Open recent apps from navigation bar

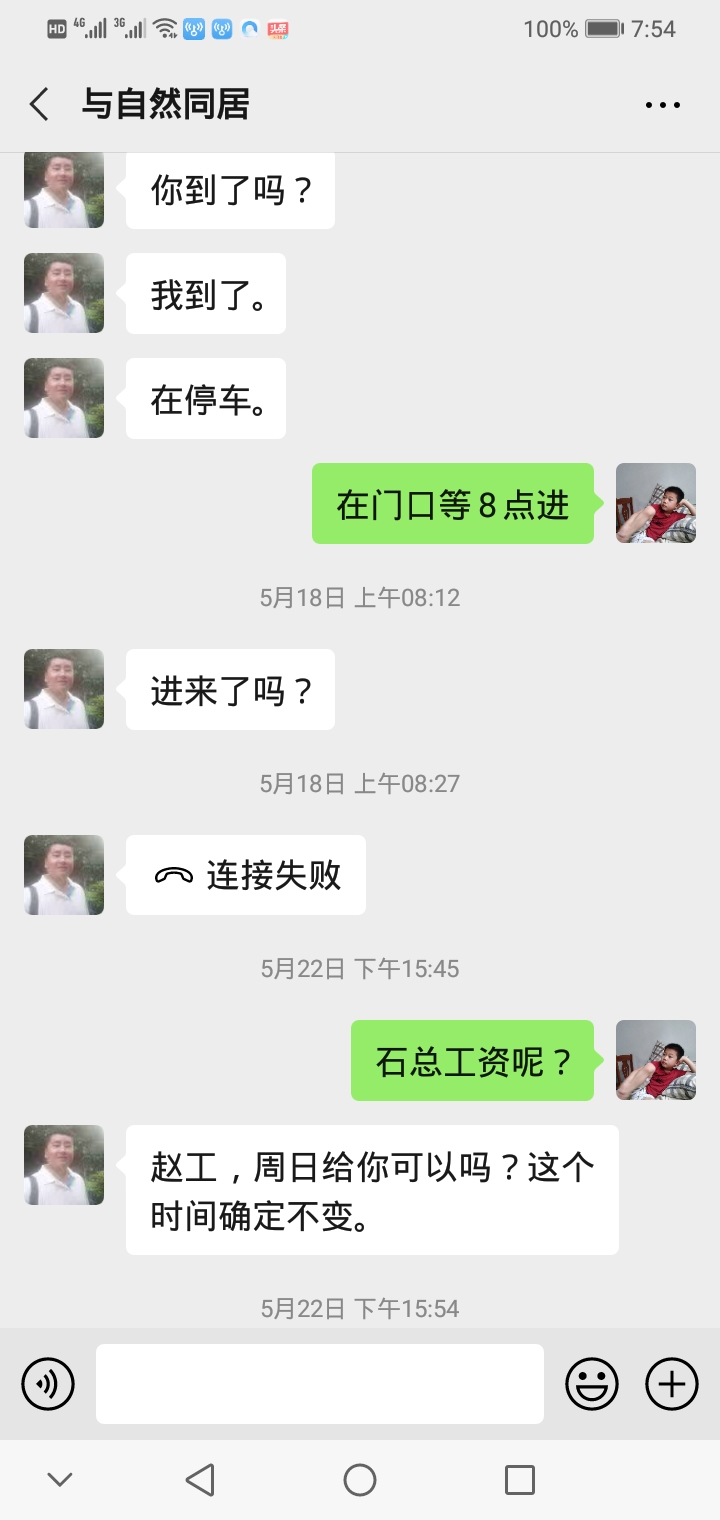[520, 1480]
